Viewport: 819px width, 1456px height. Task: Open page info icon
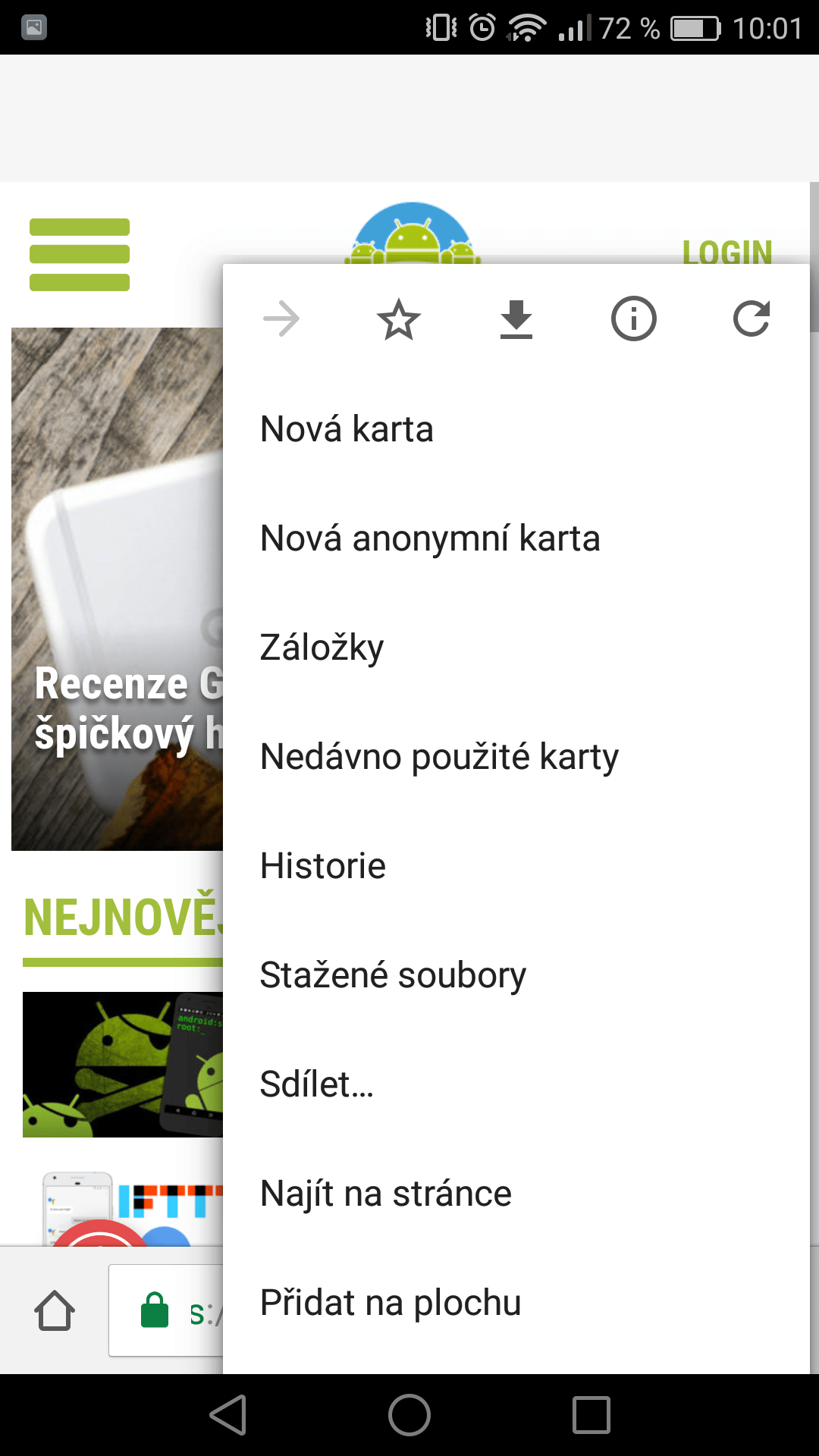[634, 318]
